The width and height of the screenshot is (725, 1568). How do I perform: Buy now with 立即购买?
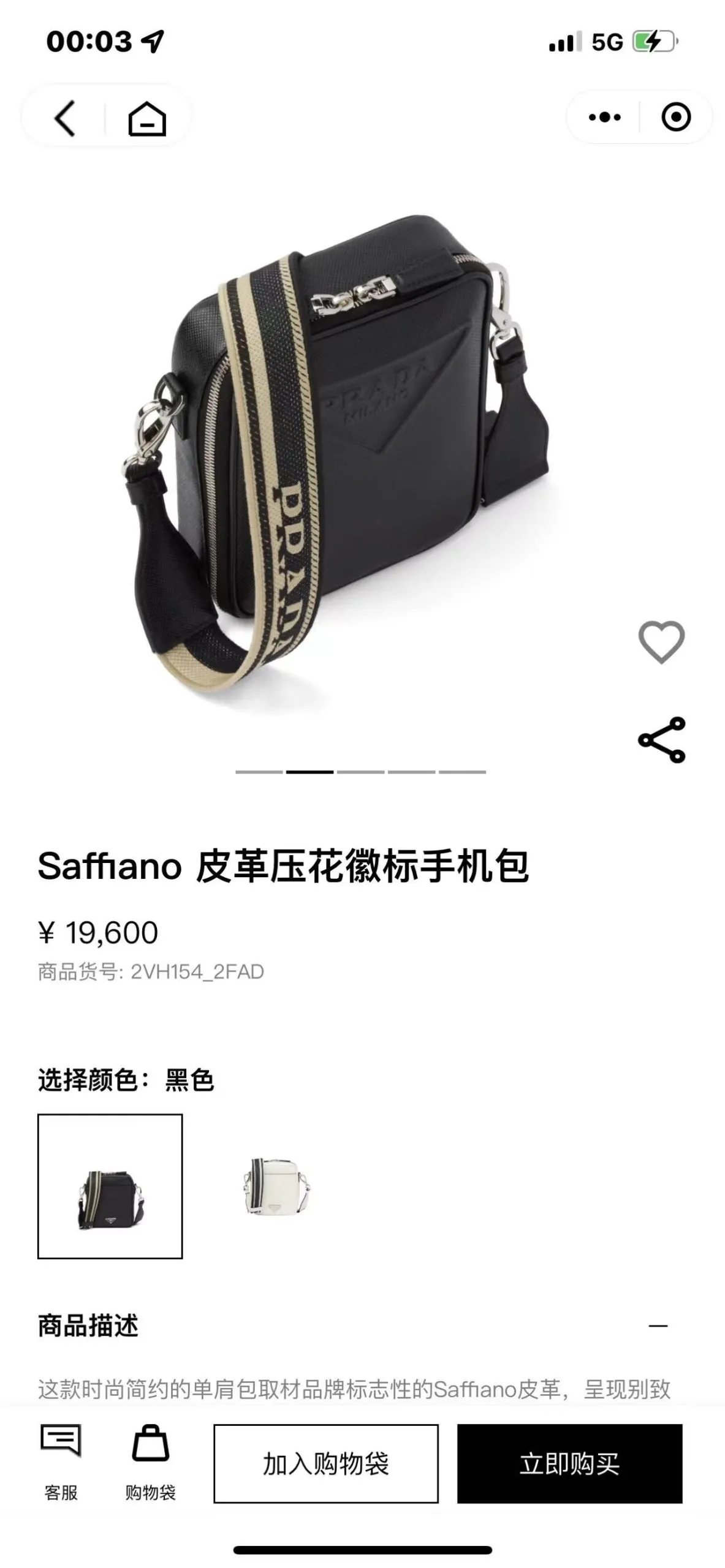569,1463
